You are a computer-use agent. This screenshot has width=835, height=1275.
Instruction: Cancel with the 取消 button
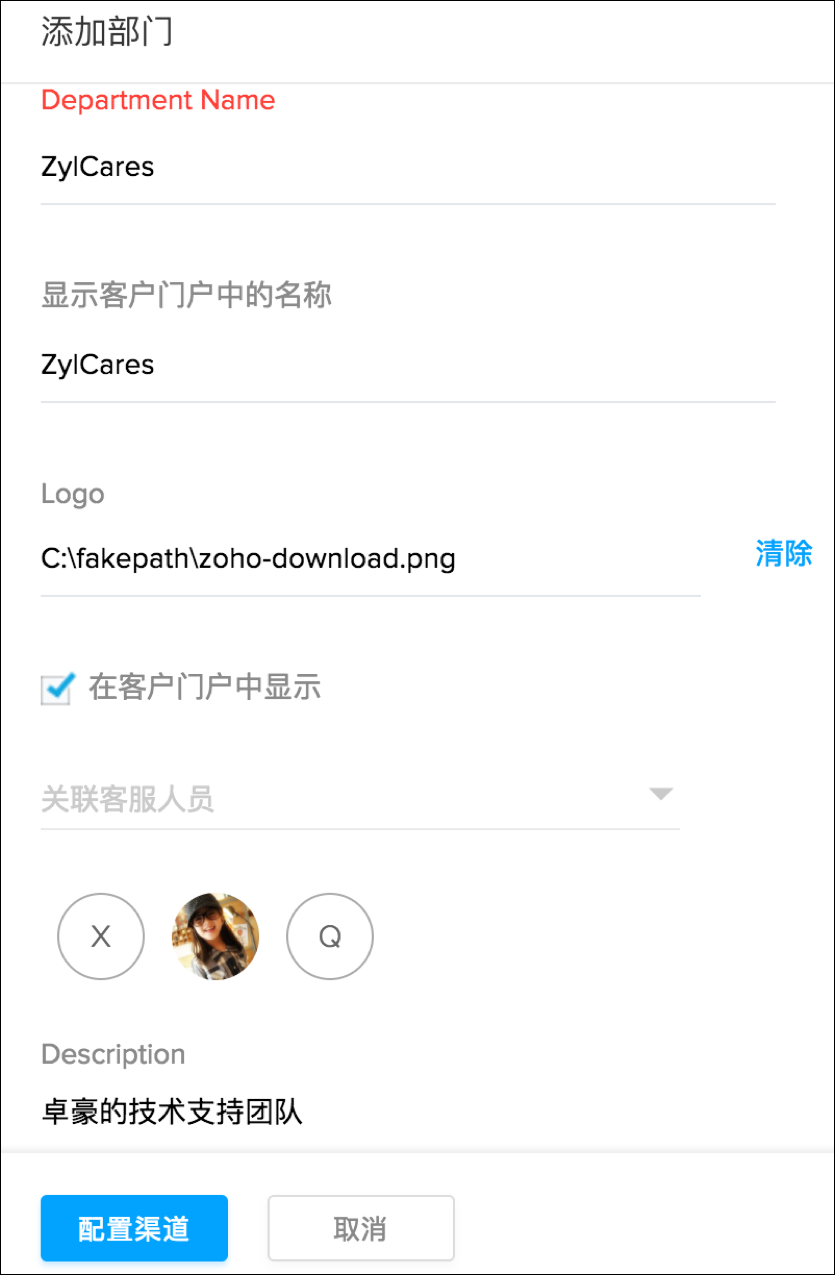tap(361, 1228)
